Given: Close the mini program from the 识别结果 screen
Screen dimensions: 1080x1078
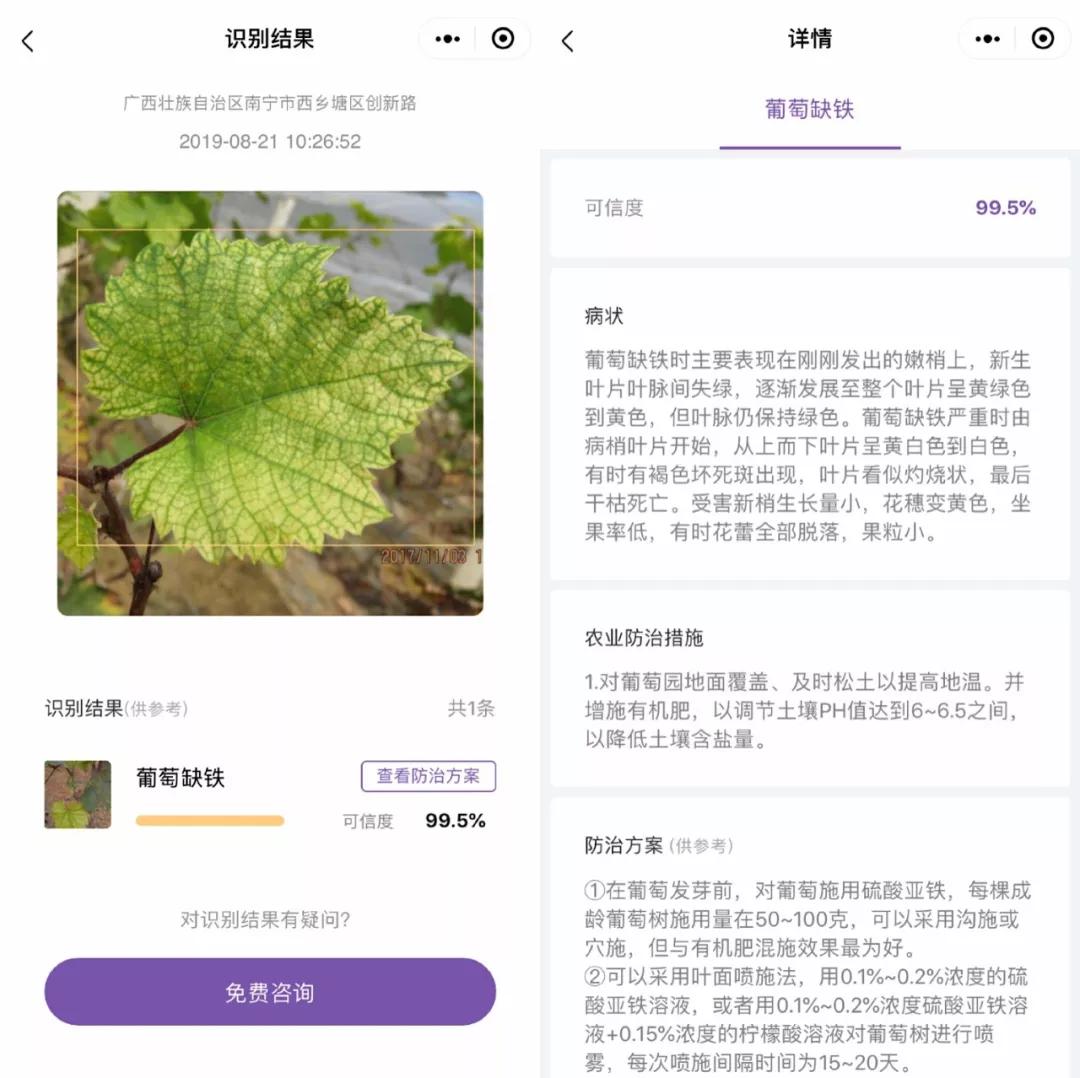Looking at the screenshot, I should [x=503, y=39].
